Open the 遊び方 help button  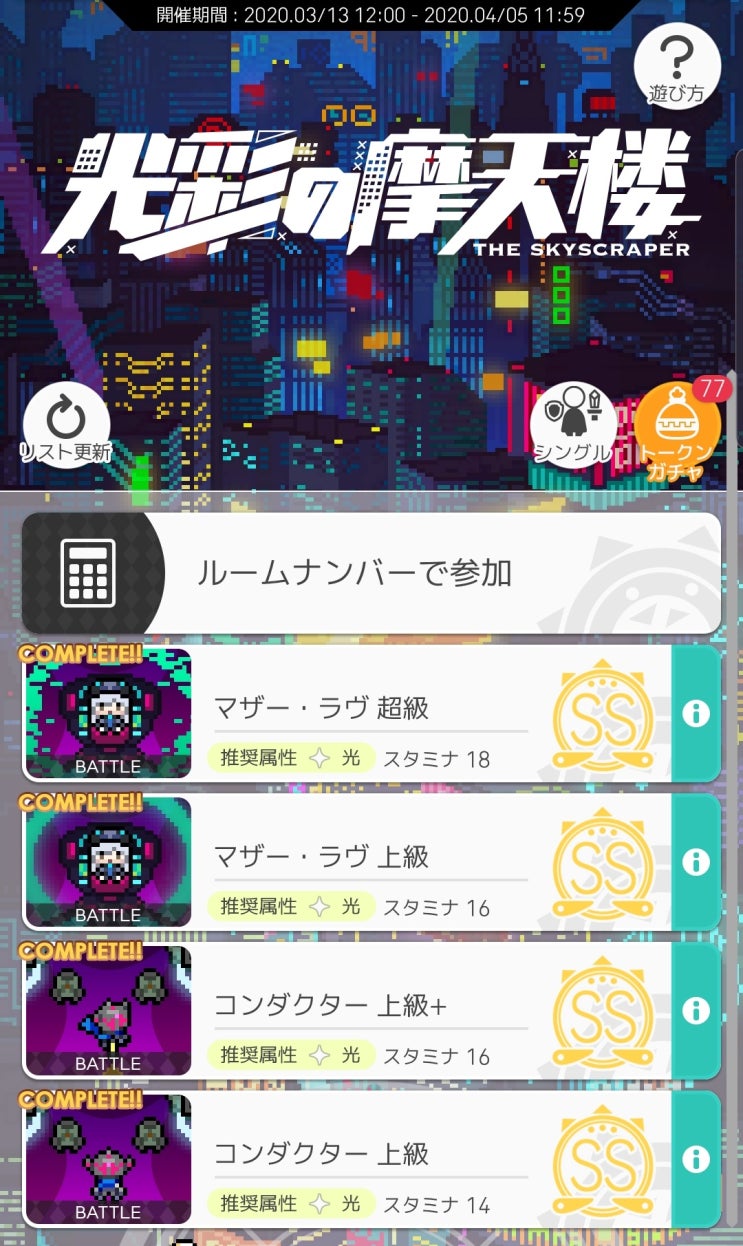677,65
